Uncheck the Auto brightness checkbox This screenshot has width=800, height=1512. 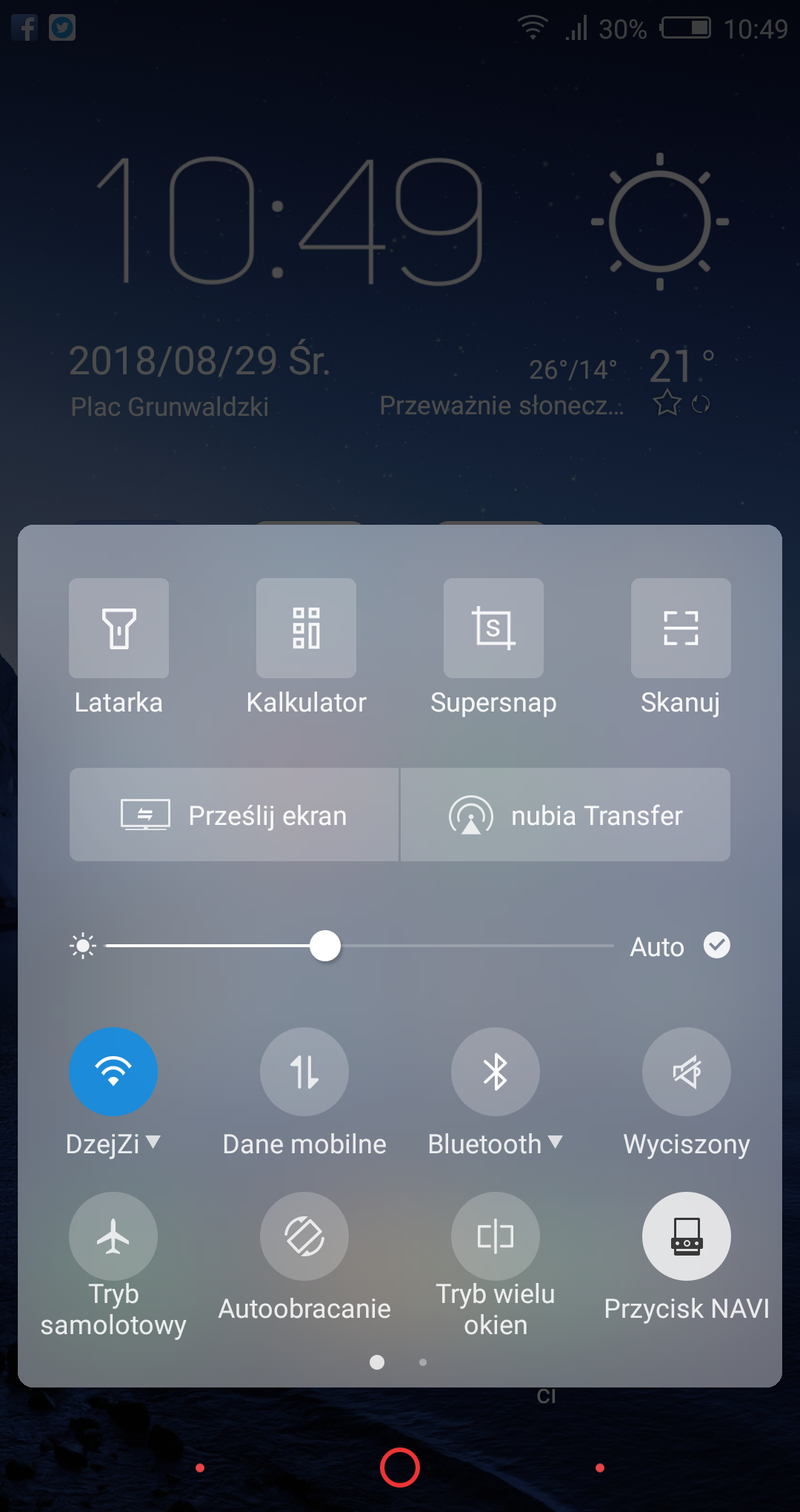coord(716,945)
